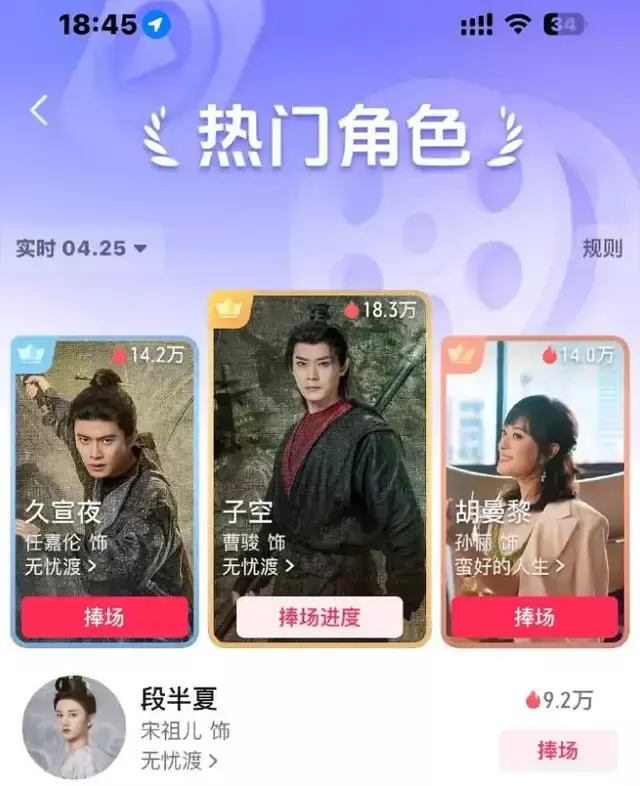Go back with the top-left arrow
The width and height of the screenshot is (640, 786).
coord(39,110)
